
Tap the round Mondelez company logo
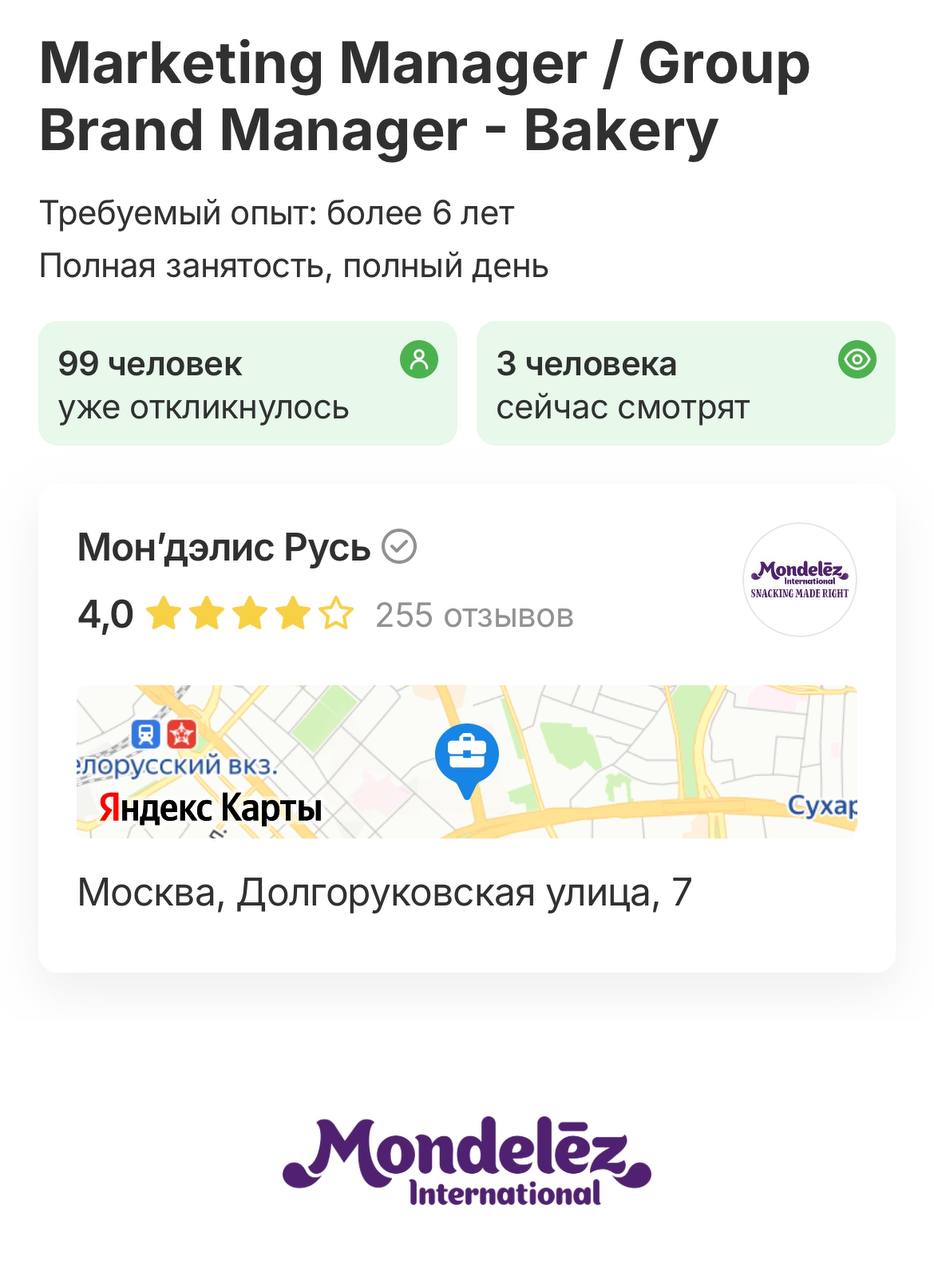click(x=799, y=580)
